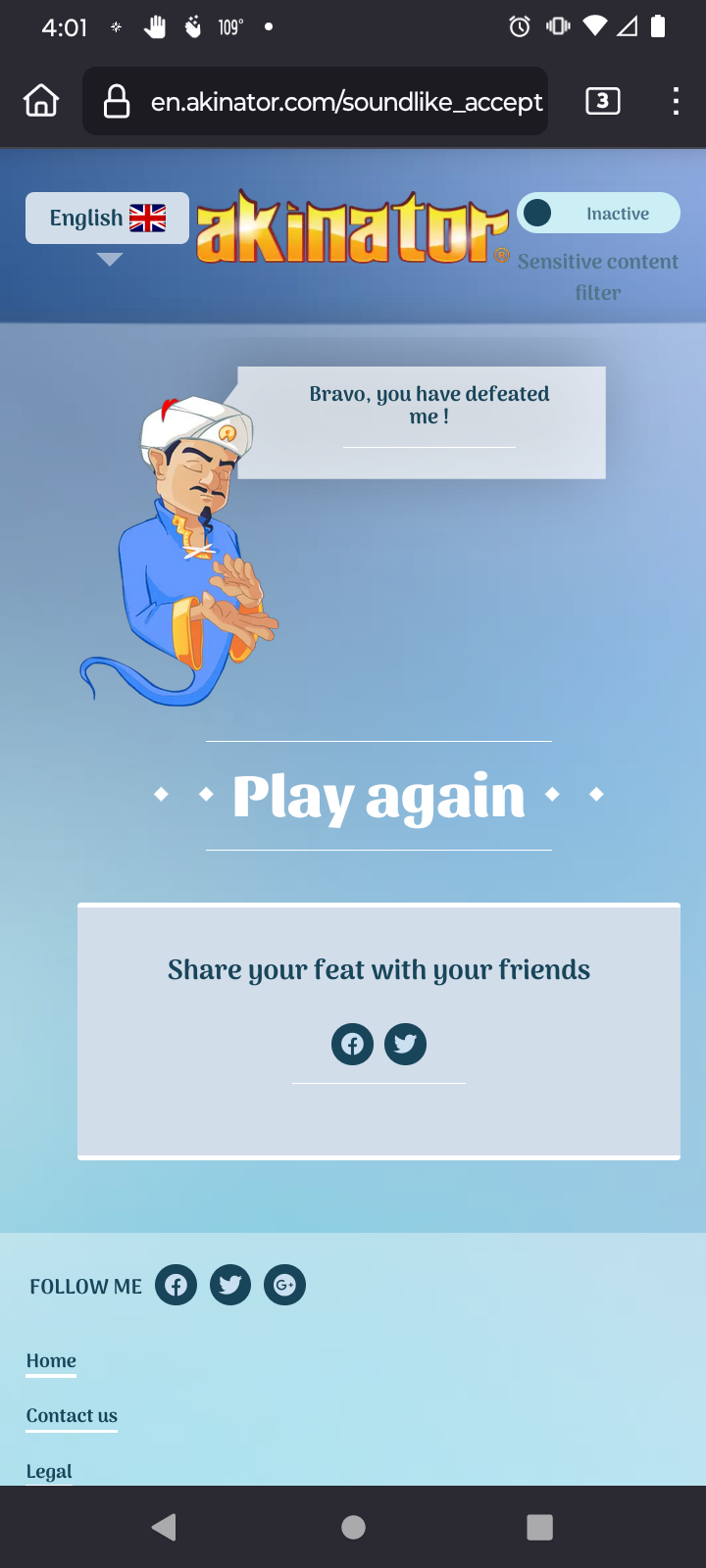Screen dimensions: 706x1568
Task: Open the browser overflow menu
Action: [676, 101]
